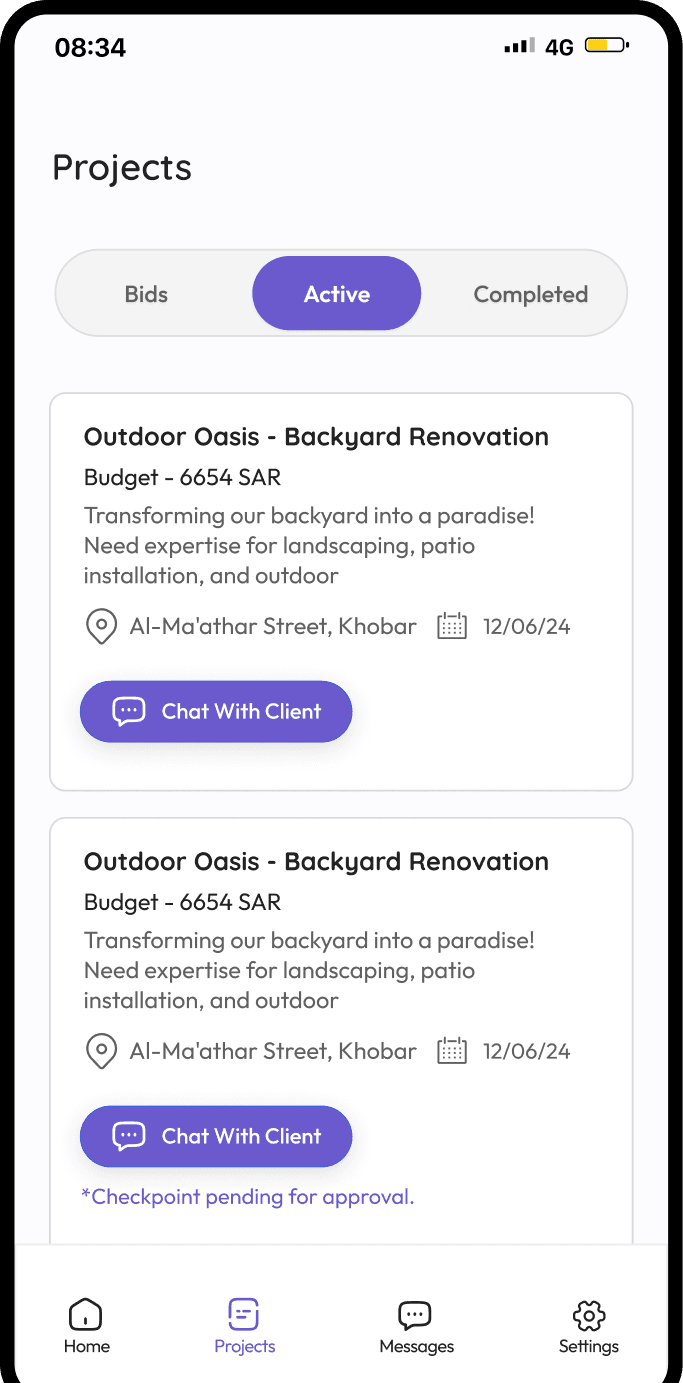Chat with client on the checkpoint-pending project
The width and height of the screenshot is (683, 1383).
click(216, 1136)
